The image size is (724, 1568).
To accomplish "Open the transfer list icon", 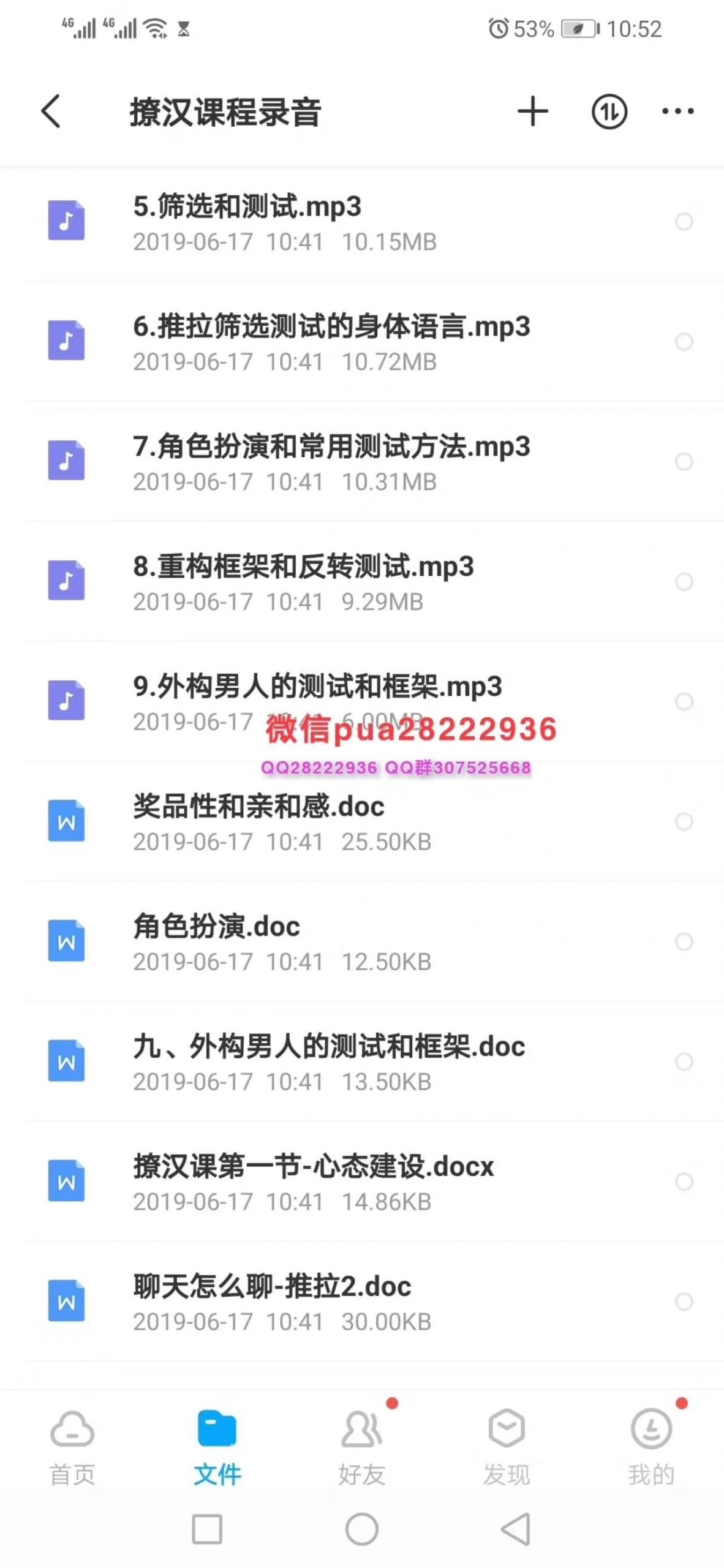I will tap(609, 111).
